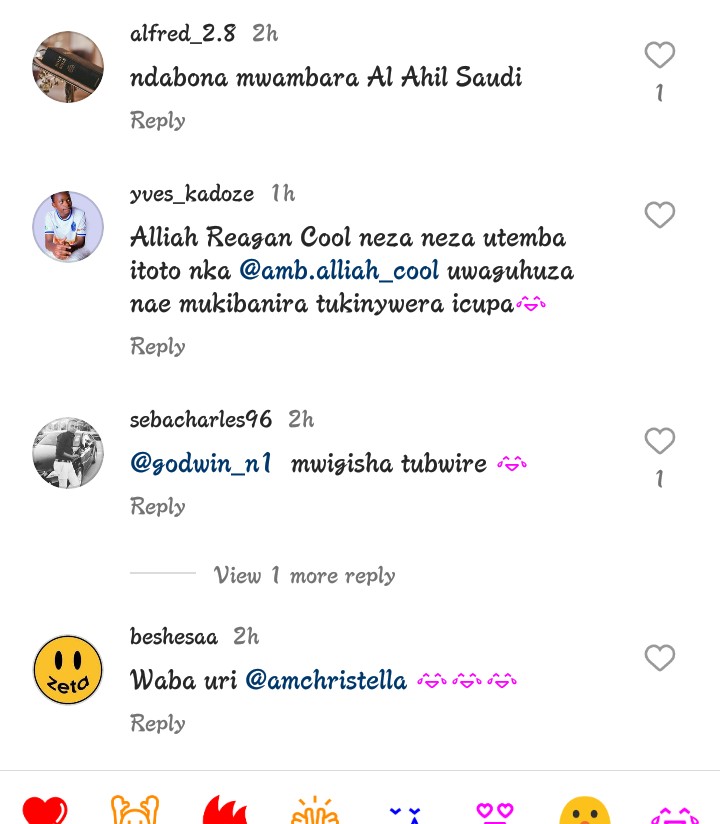
Task: Insert the red heart emoji
Action: click(x=45, y=810)
